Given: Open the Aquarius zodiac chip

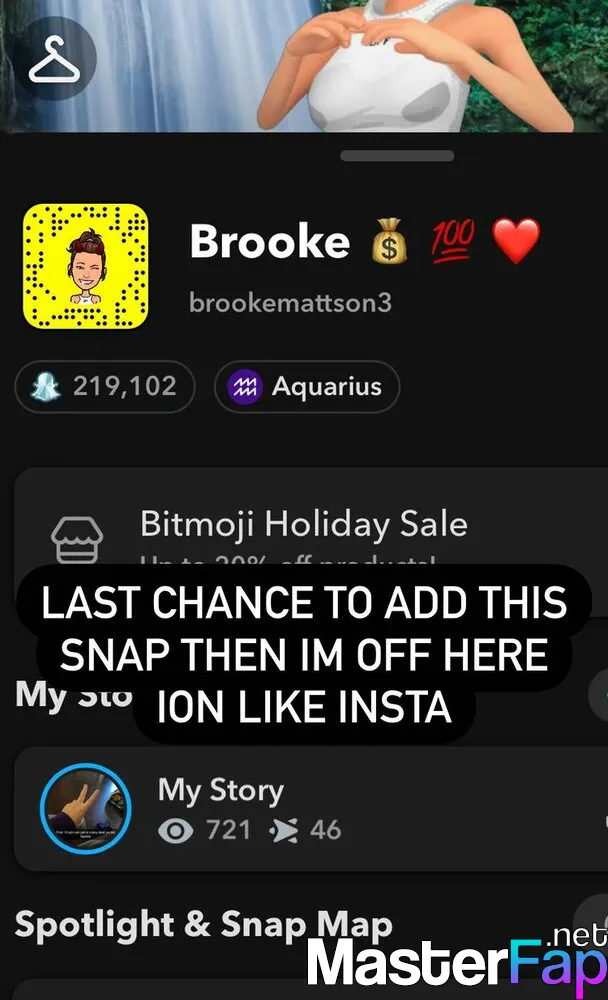Looking at the screenshot, I should tap(307, 386).
